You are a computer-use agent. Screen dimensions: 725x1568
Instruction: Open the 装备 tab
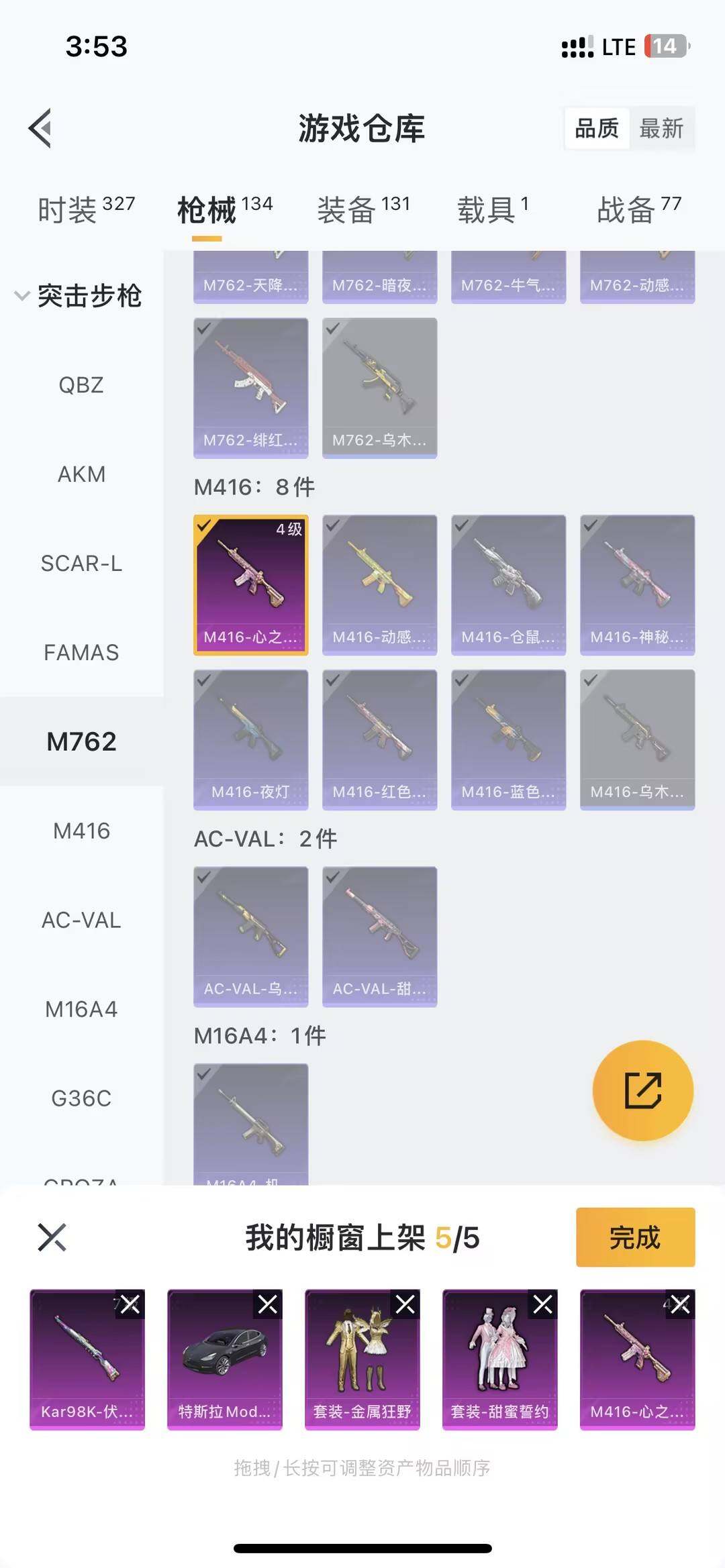(363, 209)
